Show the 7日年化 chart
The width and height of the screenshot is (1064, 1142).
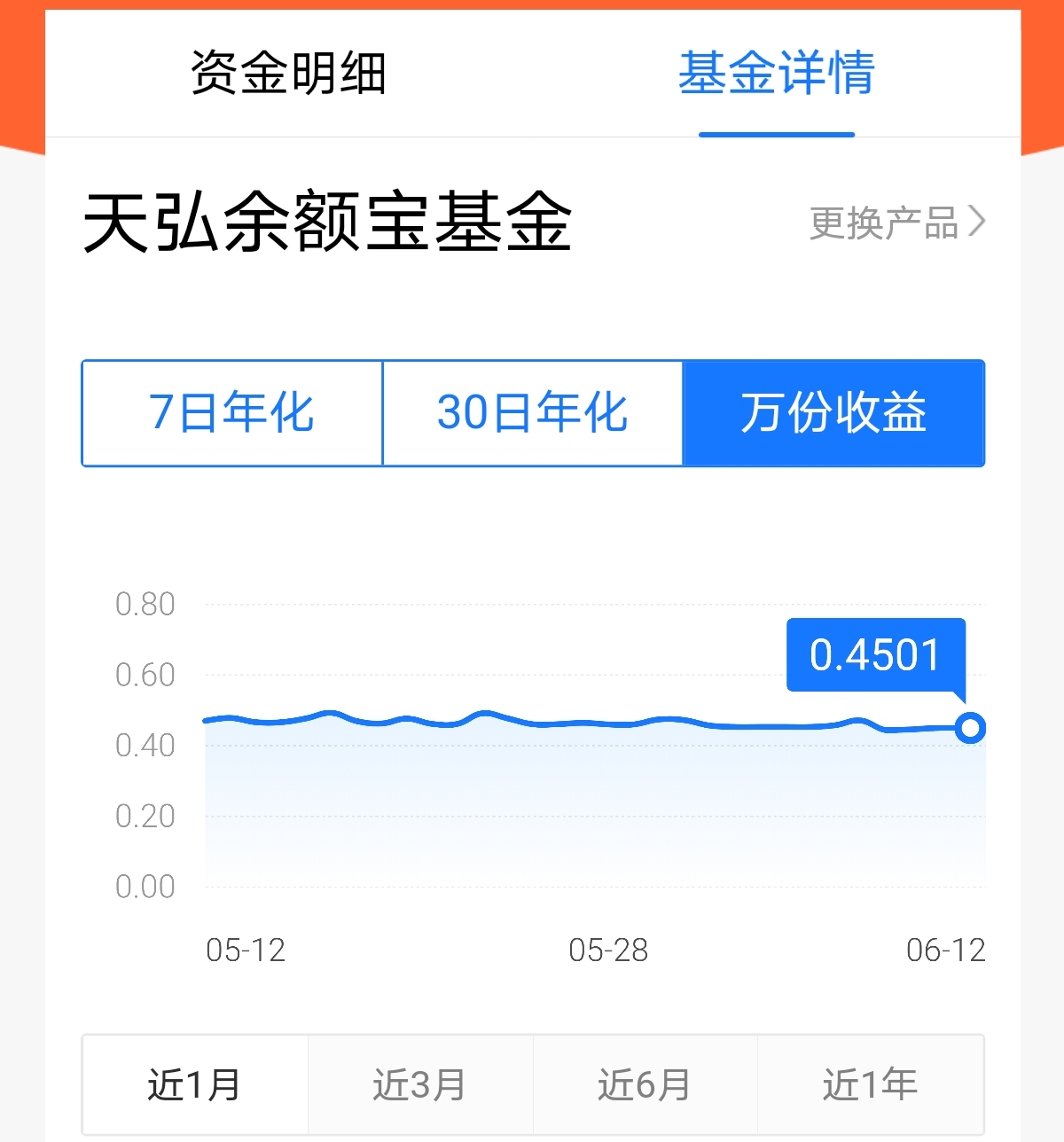click(232, 413)
